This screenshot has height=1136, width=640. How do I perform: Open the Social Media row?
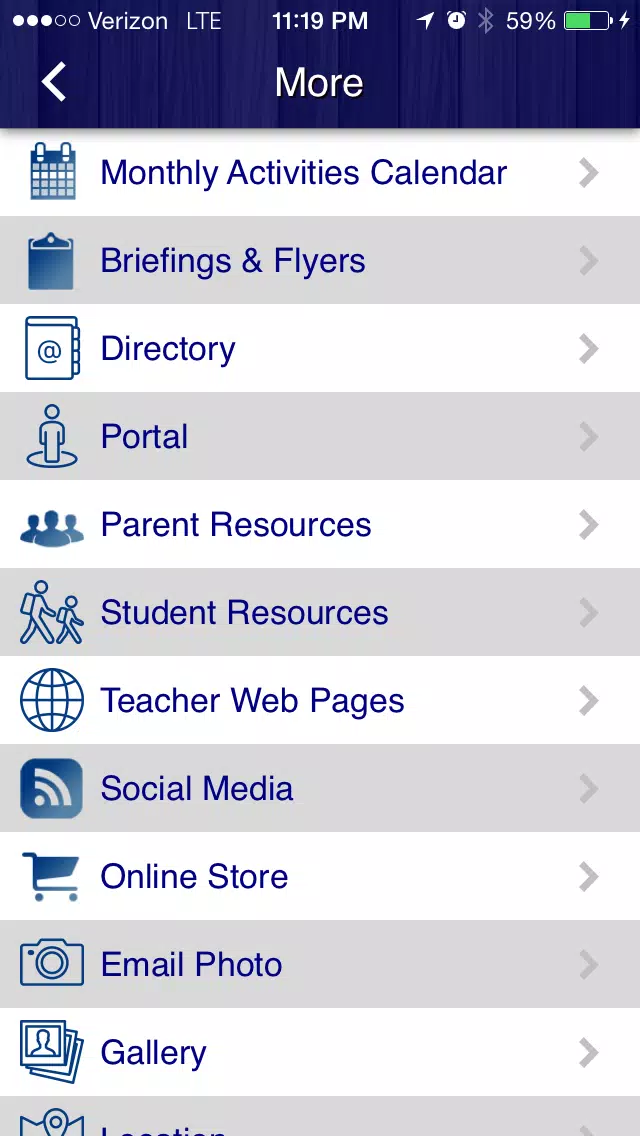click(320, 788)
